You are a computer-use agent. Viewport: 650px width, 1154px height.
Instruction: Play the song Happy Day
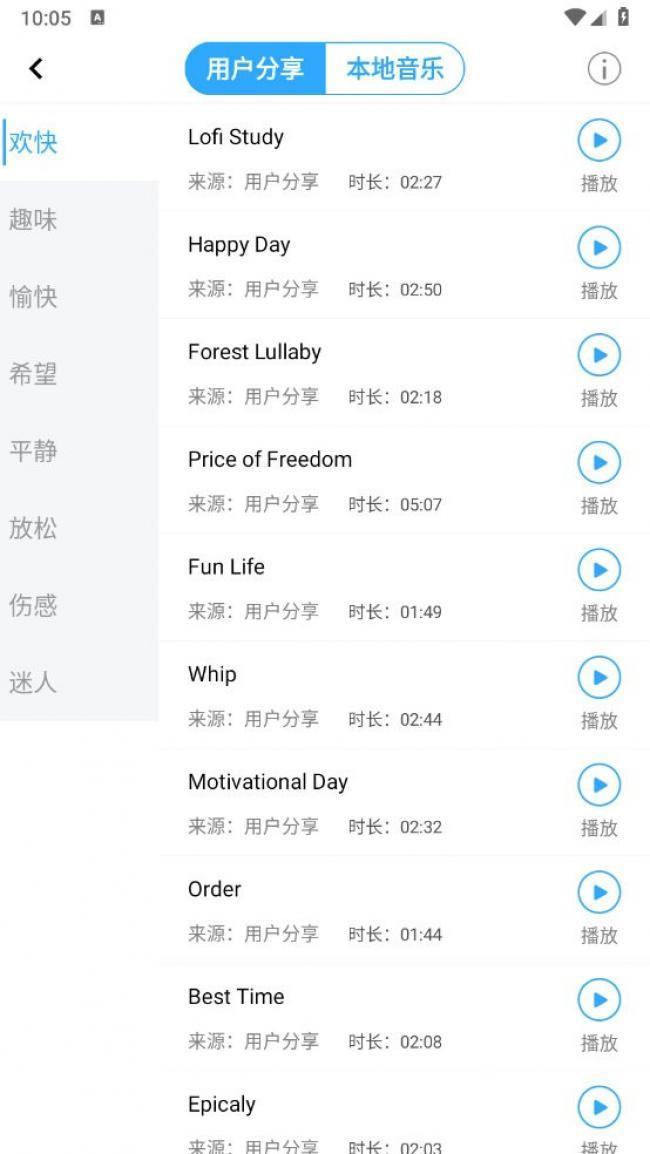599,248
